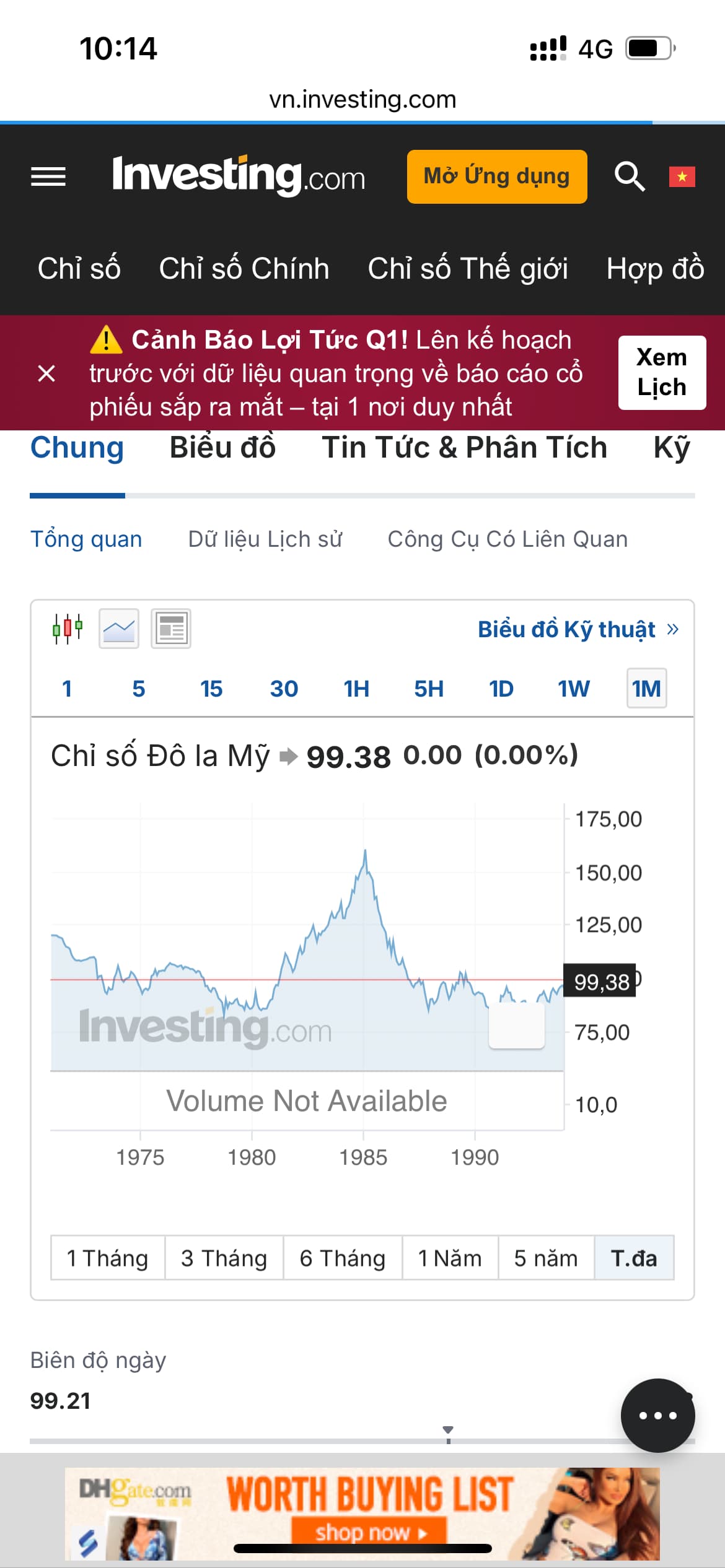Dismiss the Cảnh Báo Lợi Tức banner
Image resolution: width=725 pixels, height=1568 pixels.
pyautogui.click(x=46, y=373)
